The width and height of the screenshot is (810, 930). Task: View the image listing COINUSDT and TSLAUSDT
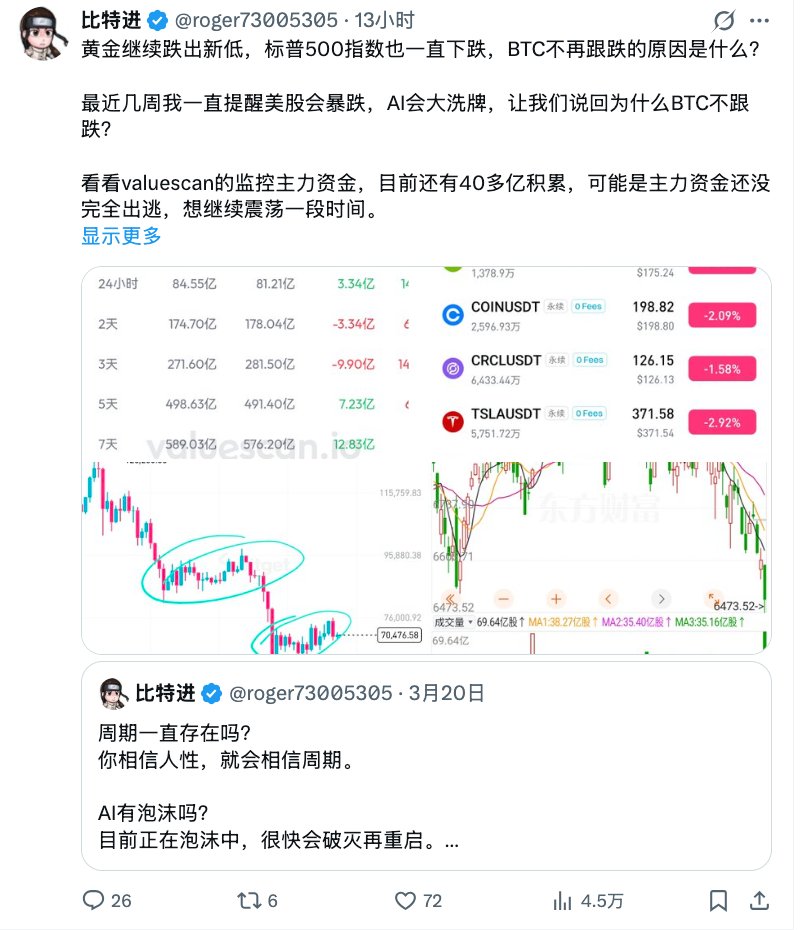pos(601,362)
